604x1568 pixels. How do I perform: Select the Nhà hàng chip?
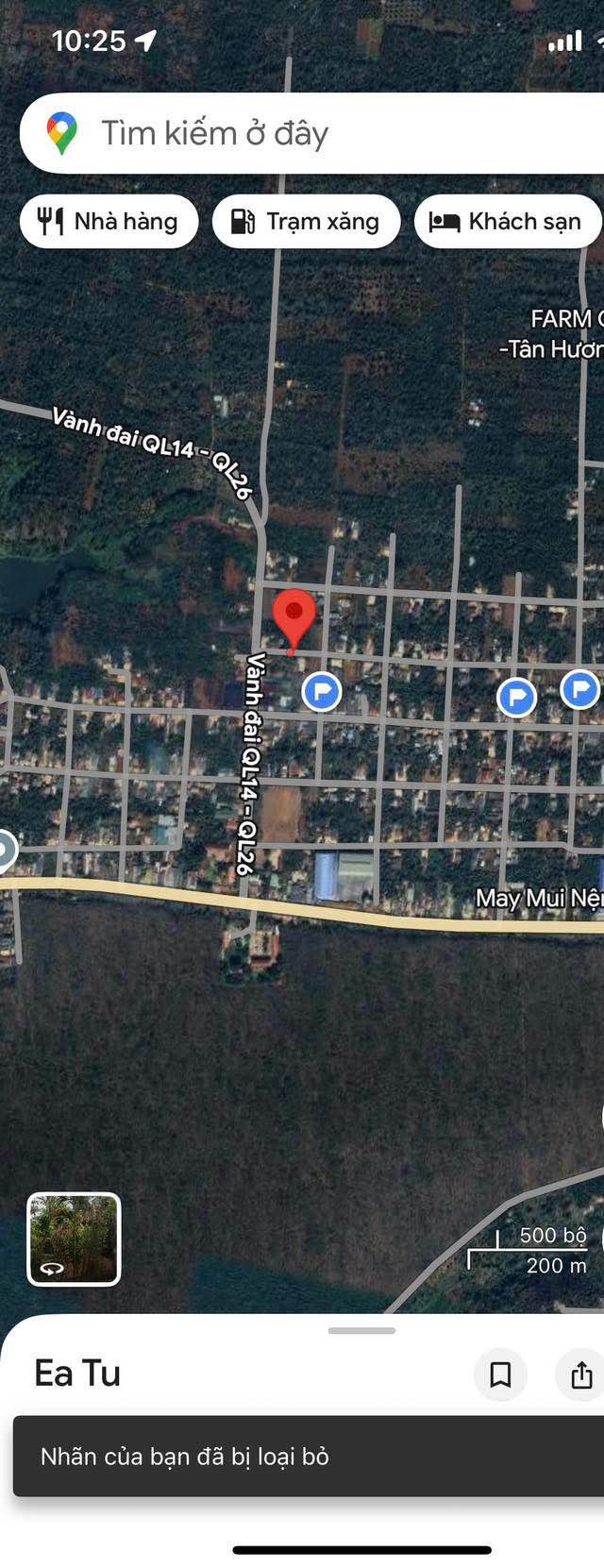(109, 222)
